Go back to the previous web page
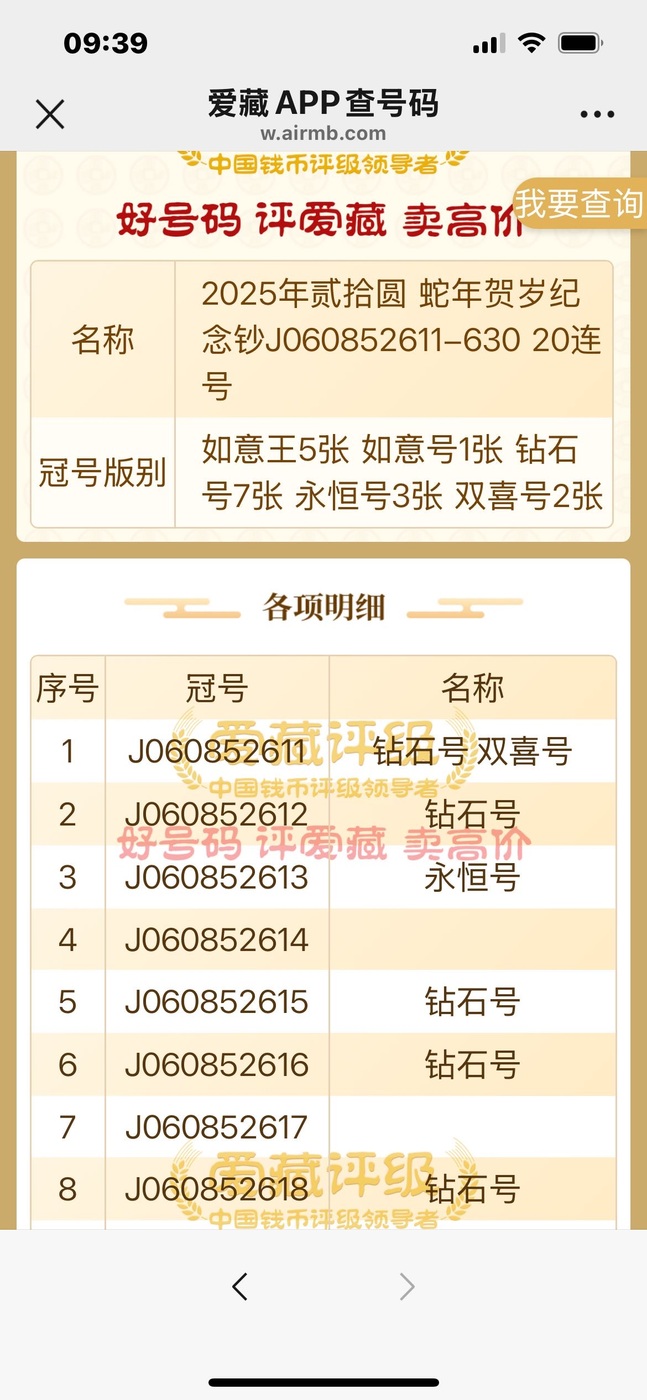 coord(240,1286)
